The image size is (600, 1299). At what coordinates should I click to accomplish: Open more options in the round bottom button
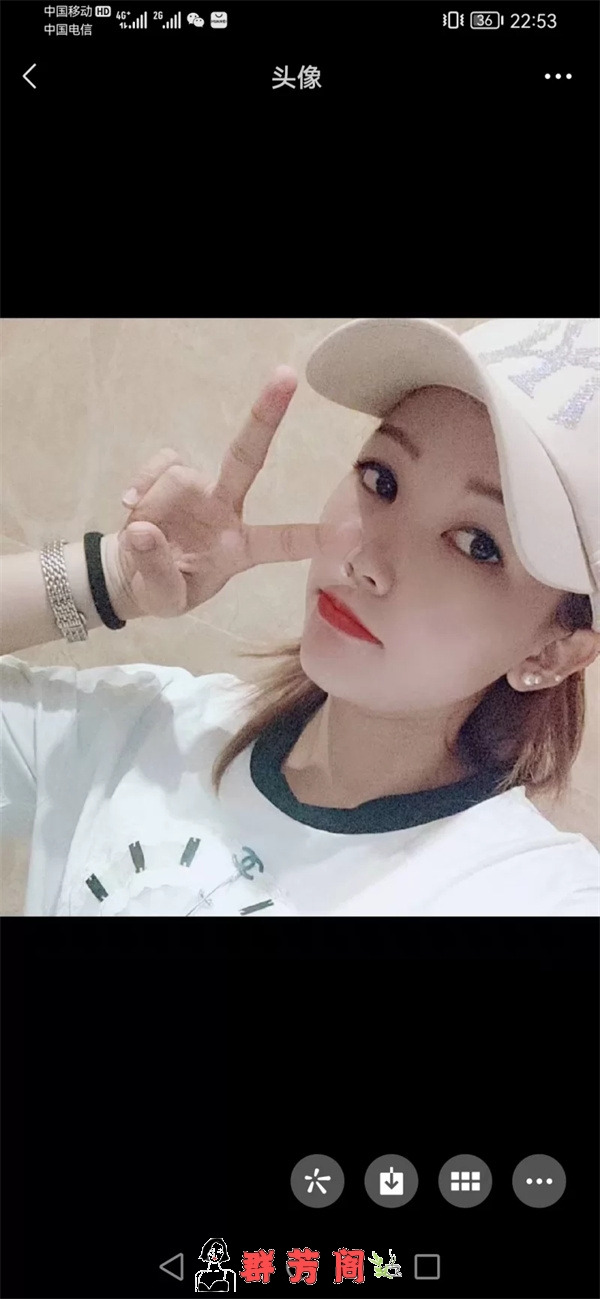(539, 1181)
